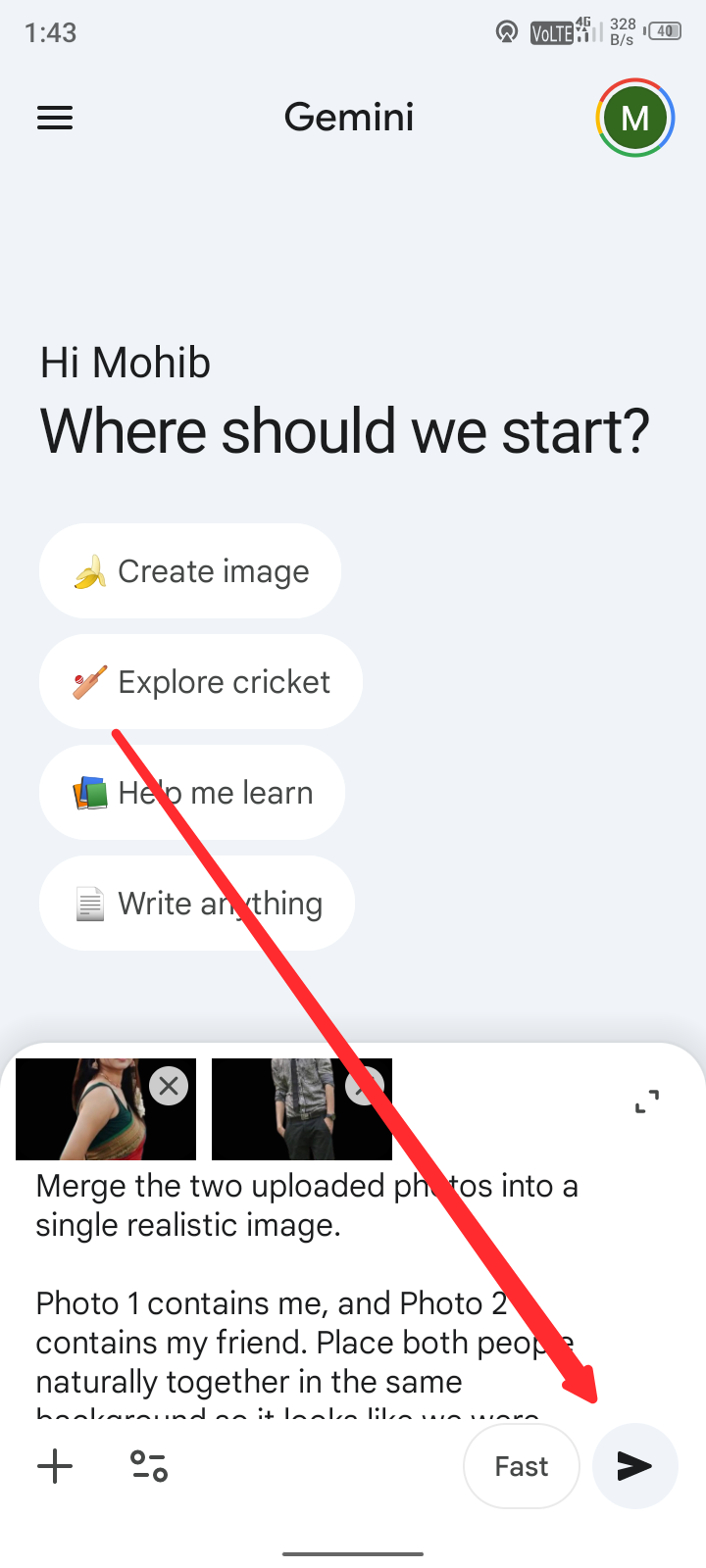Screen dimensions: 706x1568
Task: Choose the Explore cricket suggestion
Action: point(201,682)
